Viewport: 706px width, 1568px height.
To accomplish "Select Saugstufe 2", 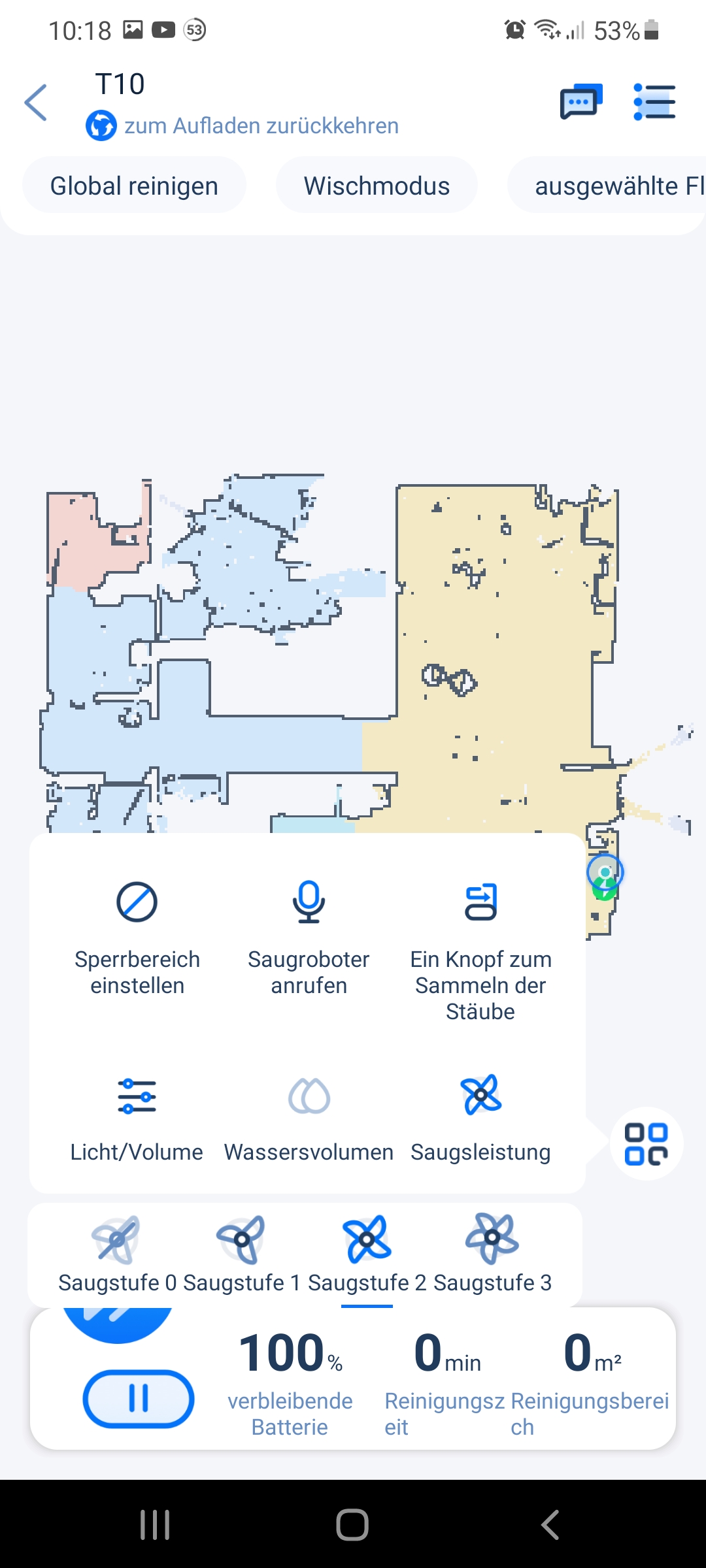I will [367, 1254].
